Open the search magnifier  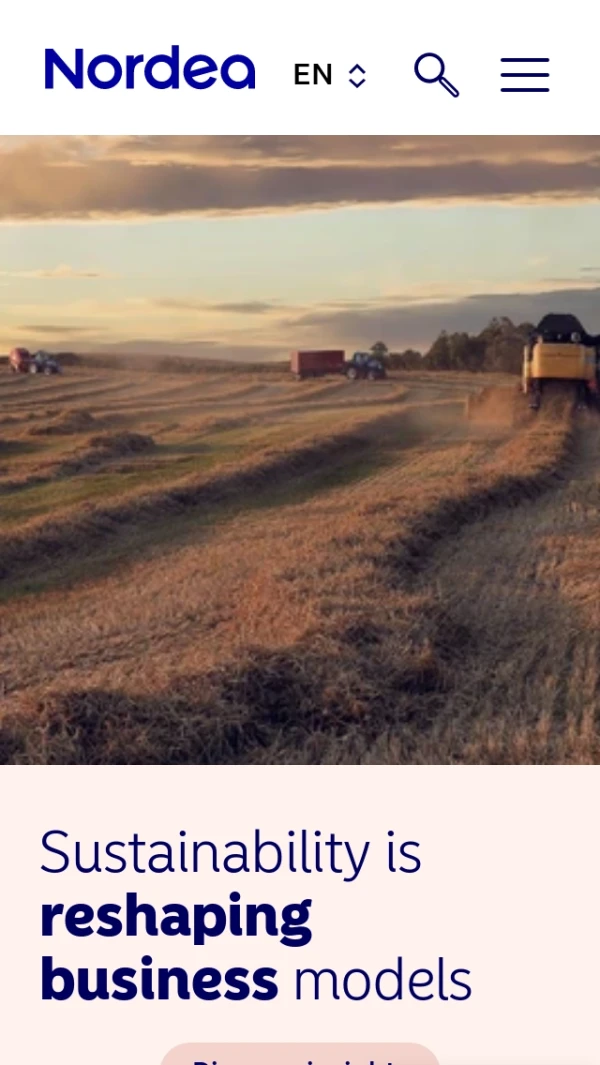436,75
